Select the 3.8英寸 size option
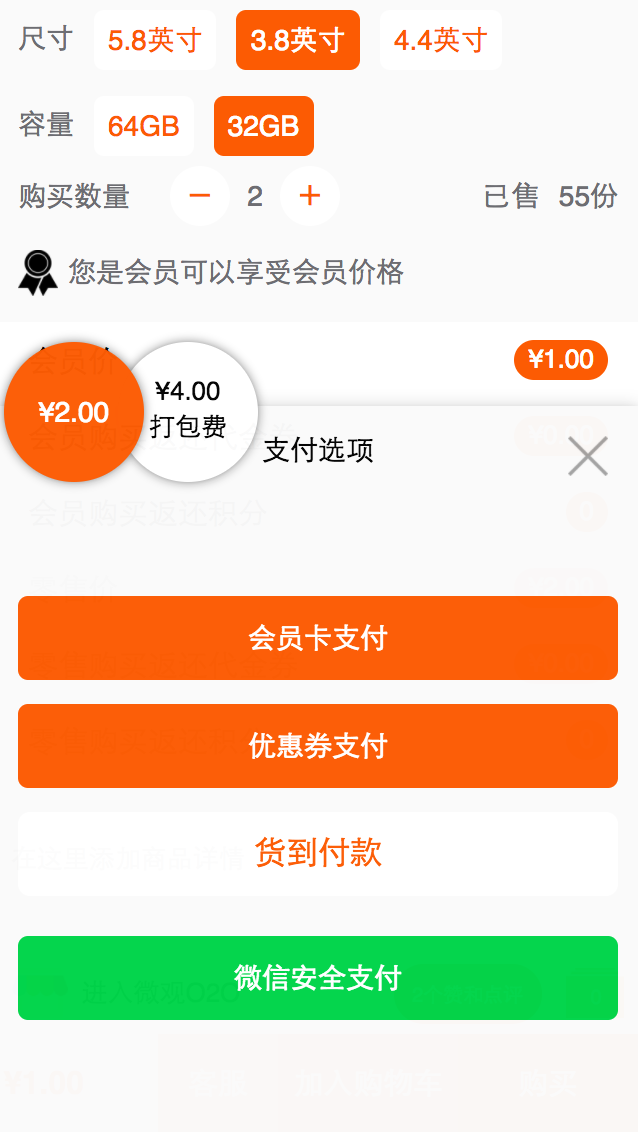The image size is (638, 1132). coord(297,40)
